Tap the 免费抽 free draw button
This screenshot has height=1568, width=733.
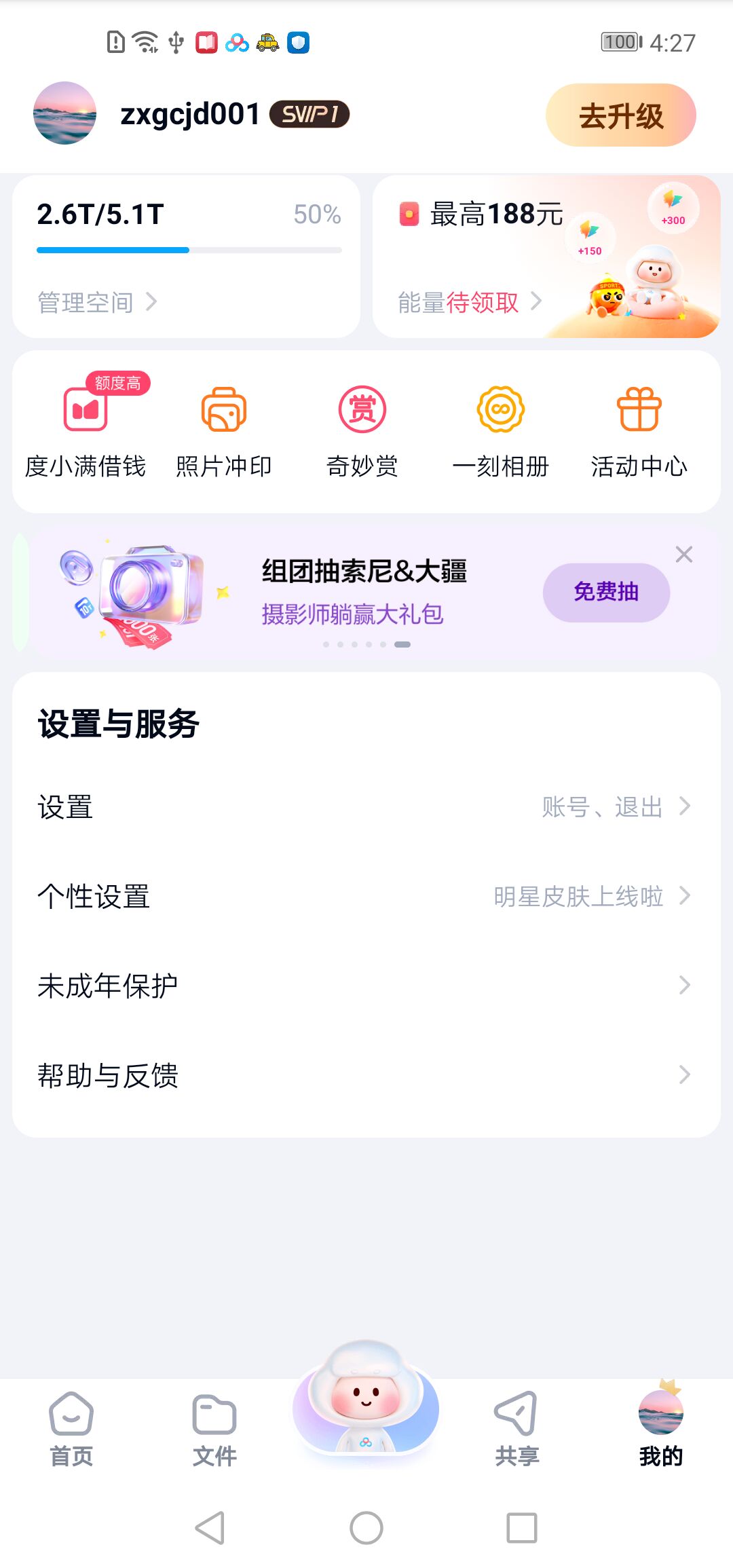[606, 592]
